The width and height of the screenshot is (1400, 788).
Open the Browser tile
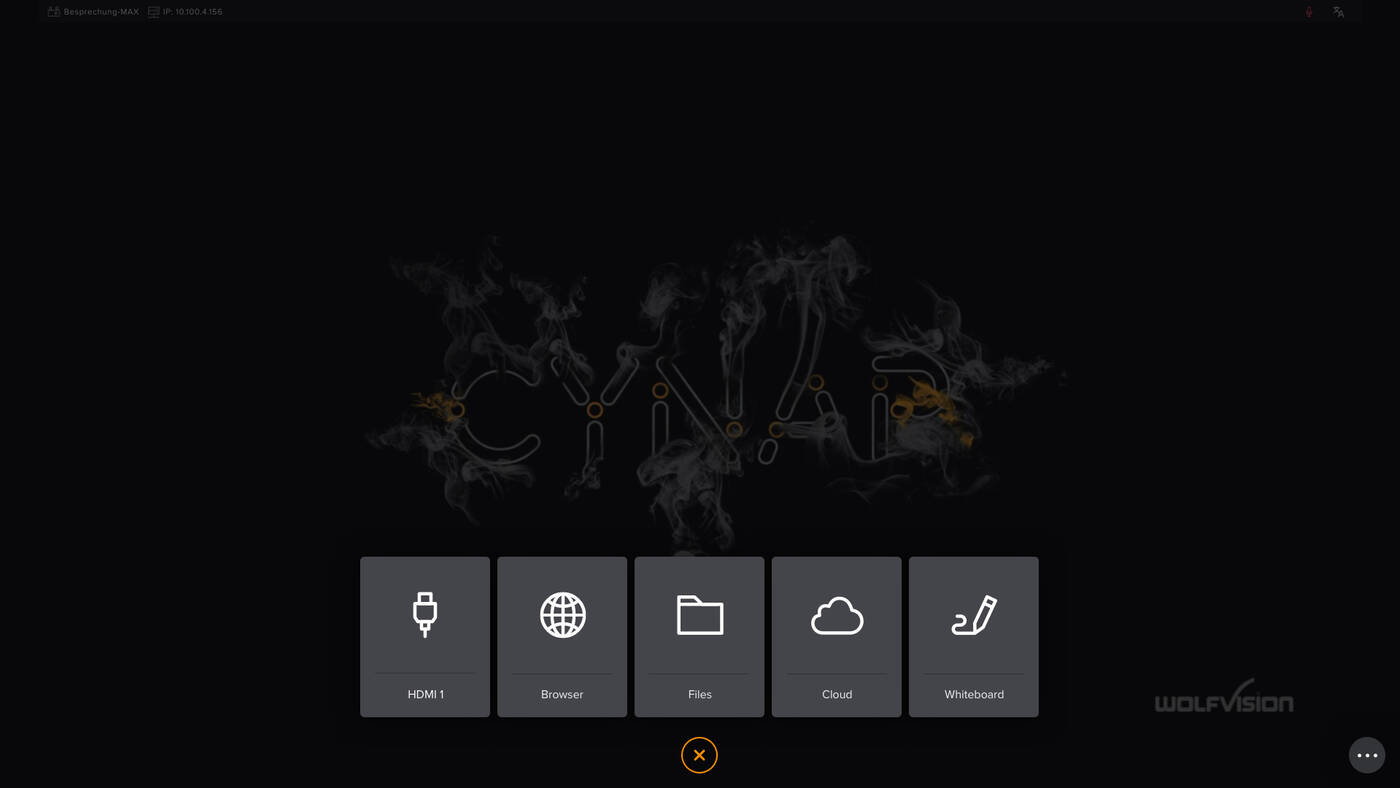562,636
